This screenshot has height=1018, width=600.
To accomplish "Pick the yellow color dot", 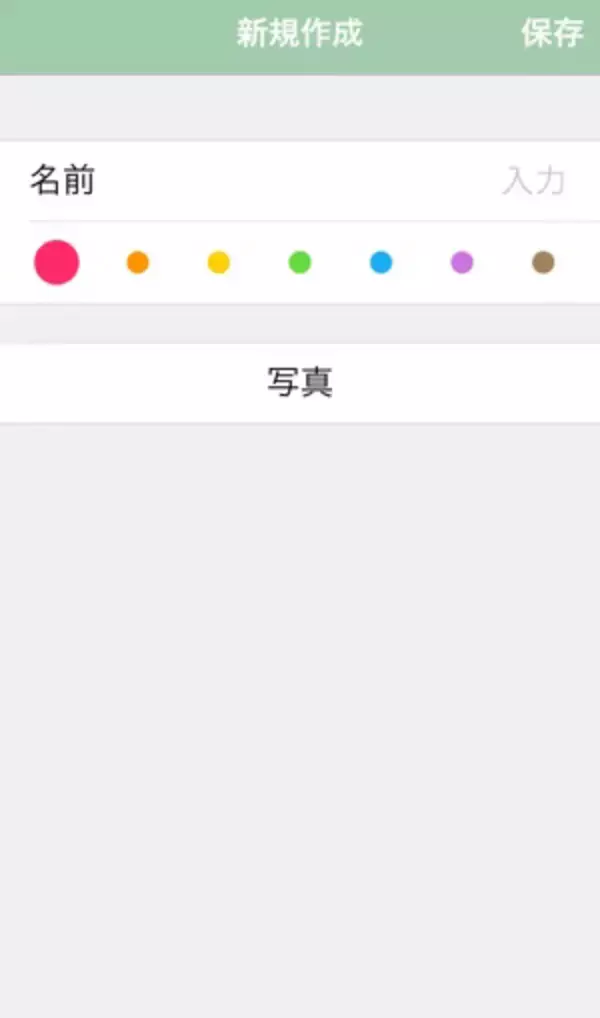I will (x=219, y=263).
